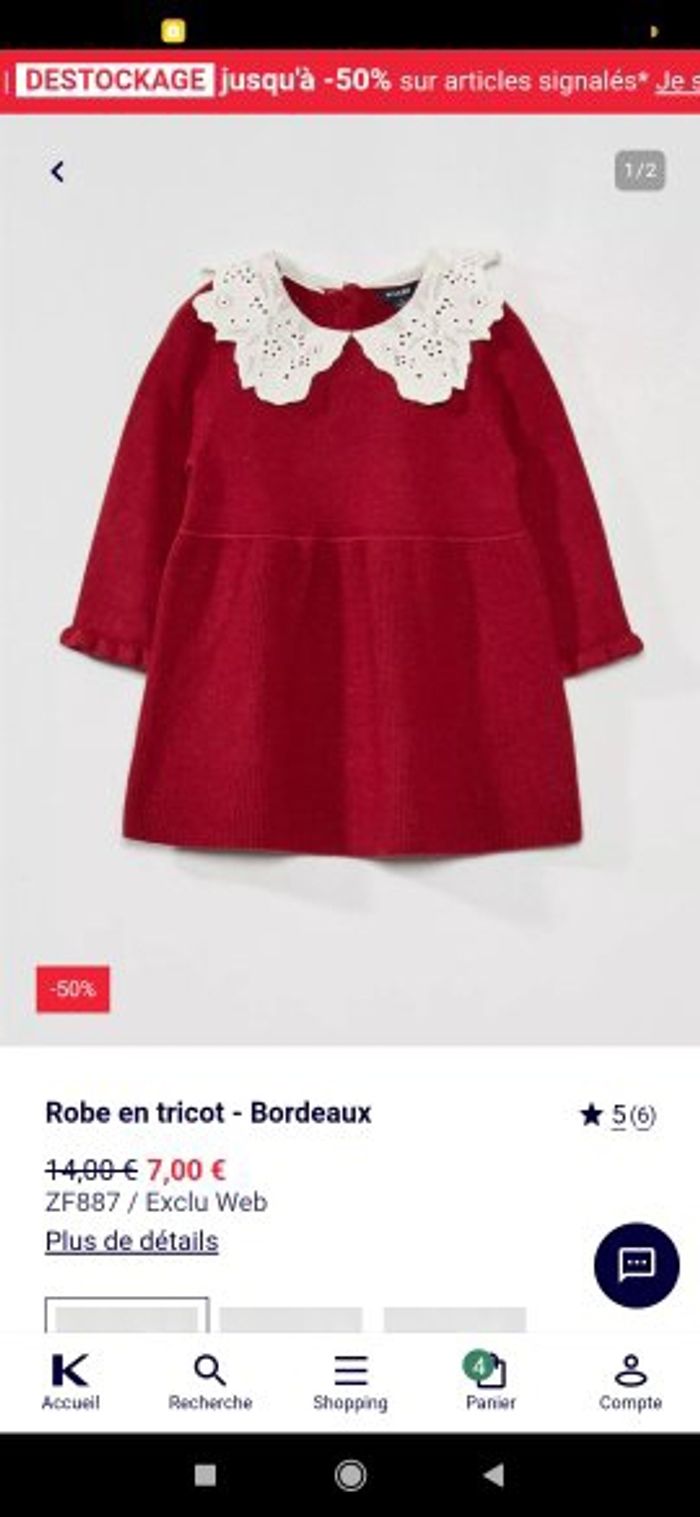View the 5-star reviews rating

(618, 1115)
